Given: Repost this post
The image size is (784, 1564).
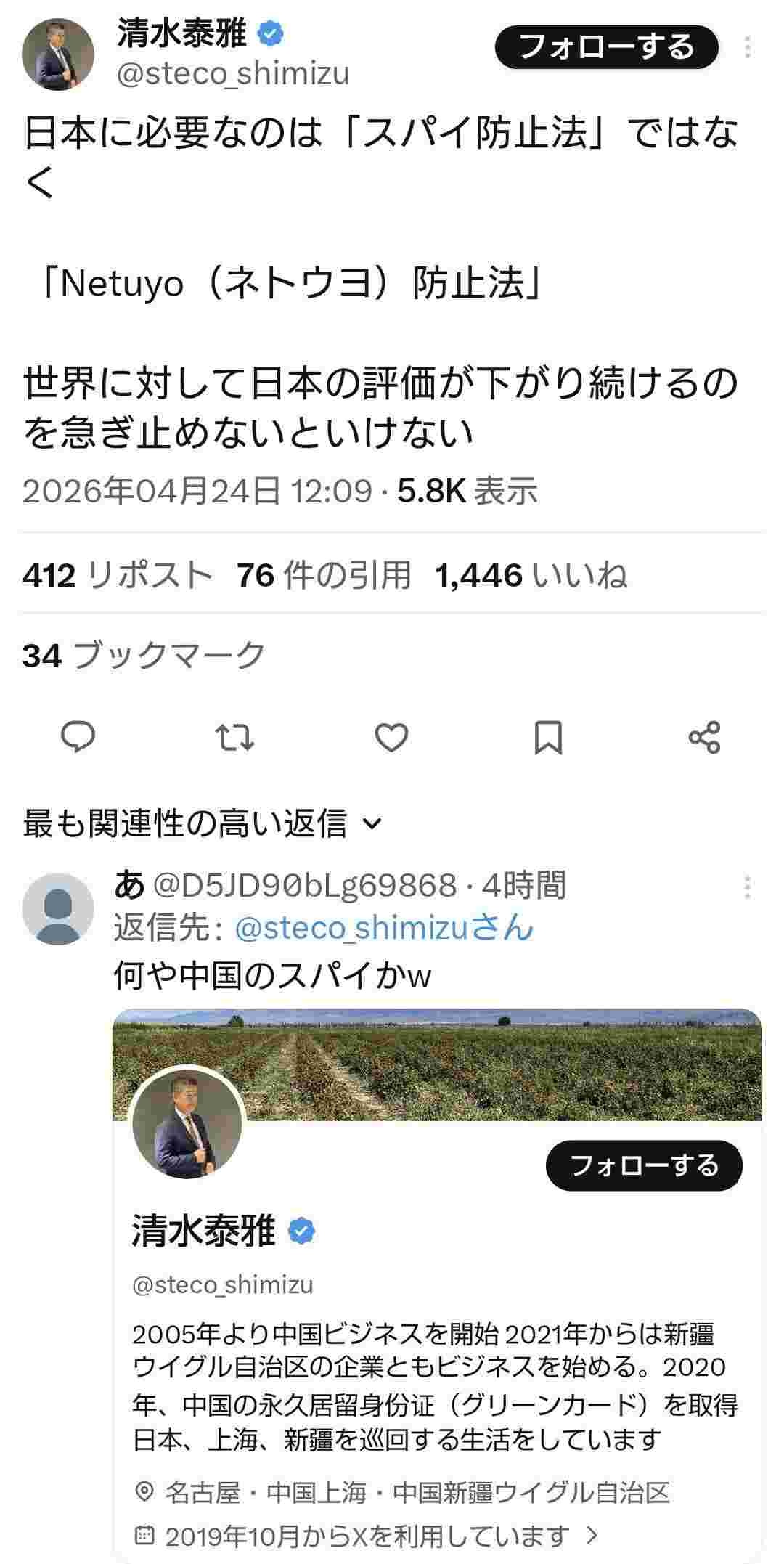Looking at the screenshot, I should (x=235, y=738).
